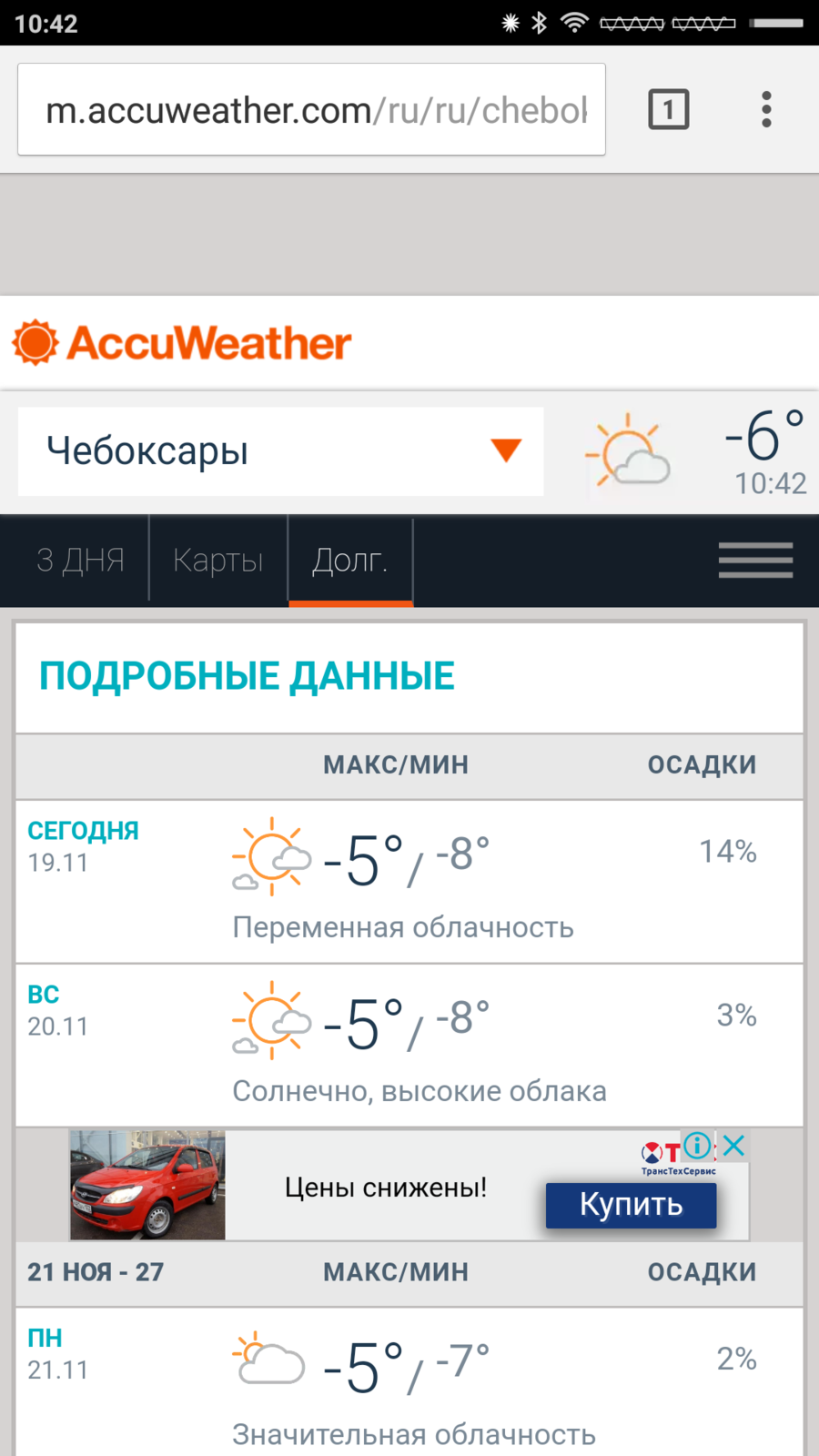Open the browser tab switcher
The width and height of the screenshot is (819, 1456).
(668, 109)
